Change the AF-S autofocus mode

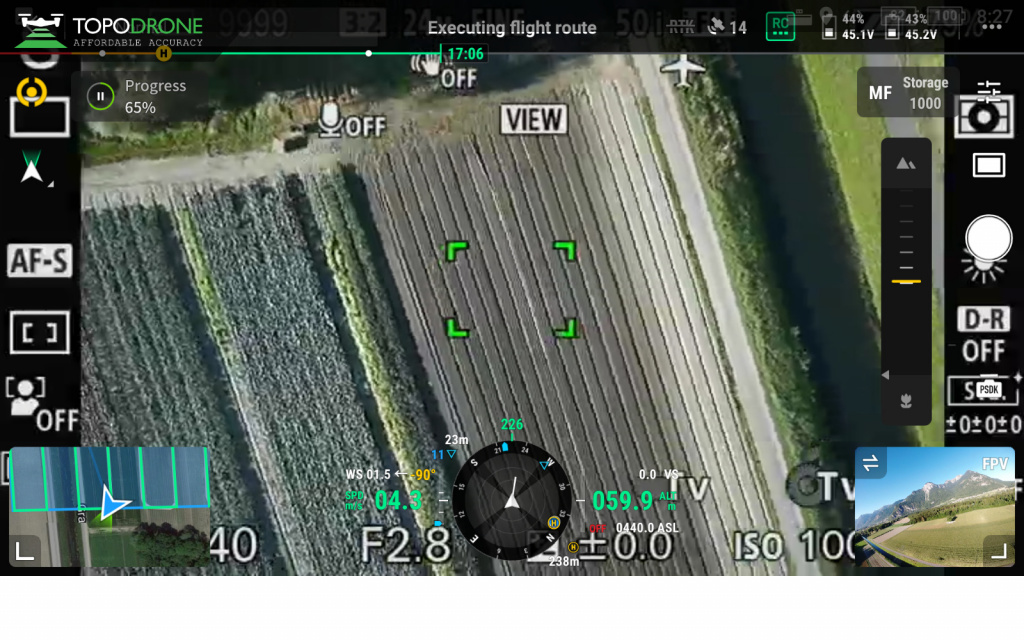coord(40,261)
